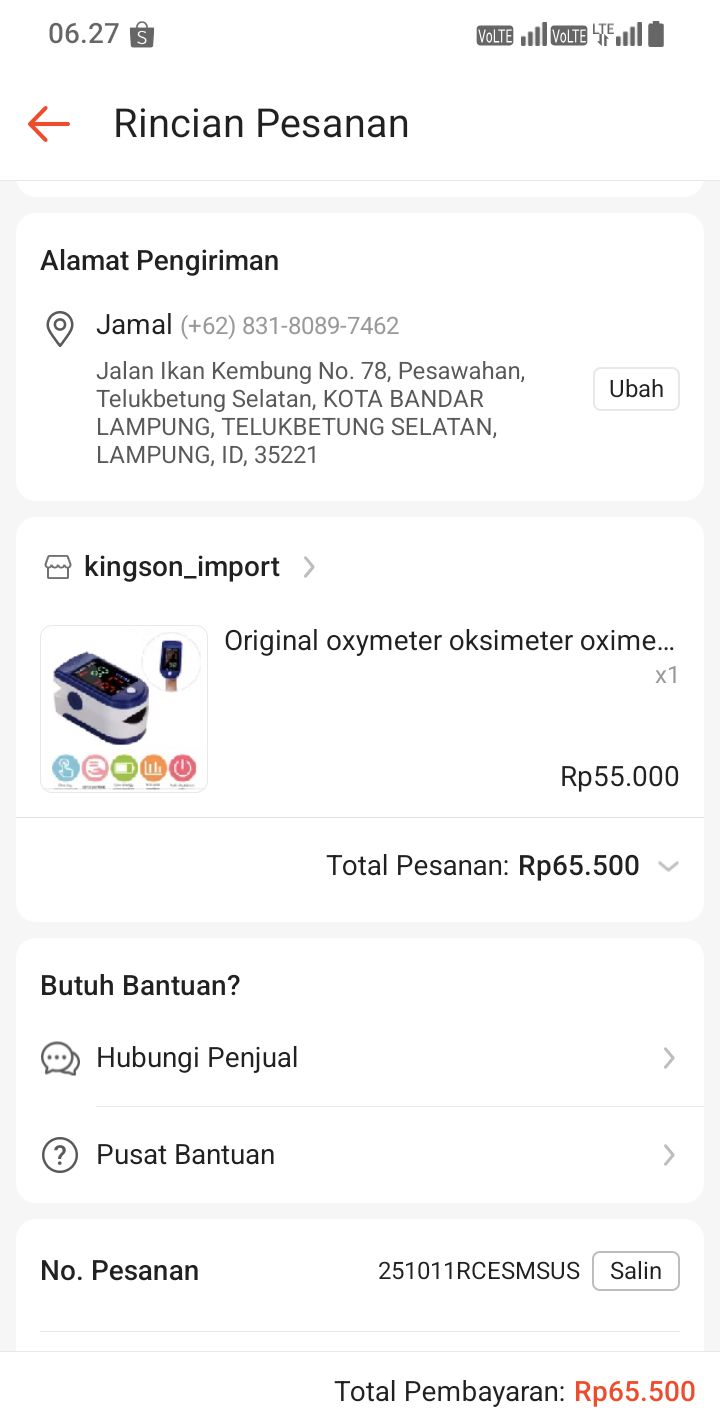Image resolution: width=720 pixels, height=1425 pixels.
Task: Copy order number with Salin
Action: pyautogui.click(x=635, y=1271)
